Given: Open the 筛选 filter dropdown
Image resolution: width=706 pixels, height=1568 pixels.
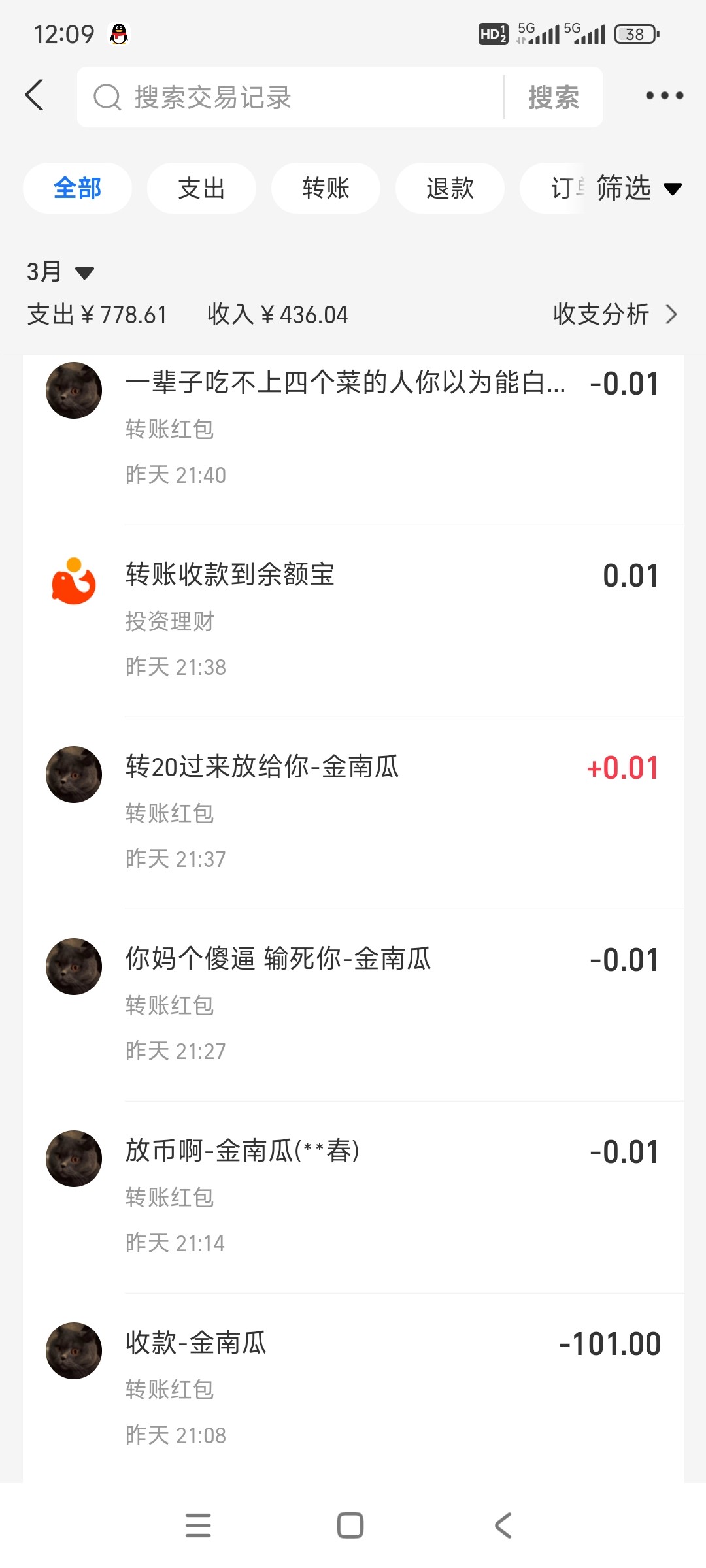Looking at the screenshot, I should (x=638, y=188).
